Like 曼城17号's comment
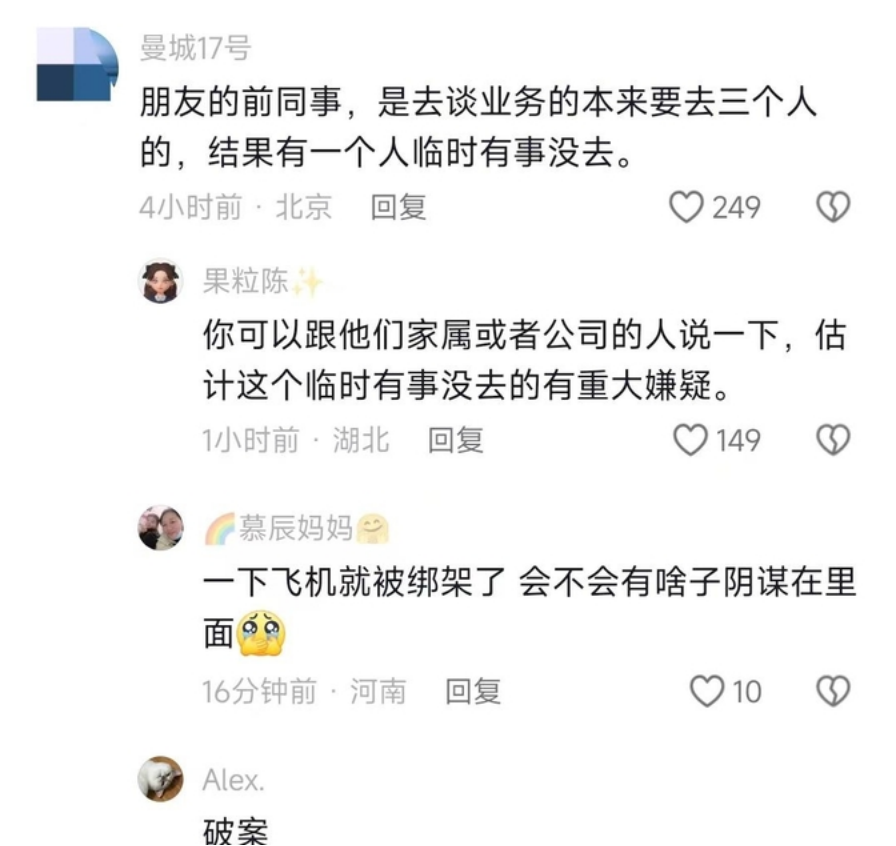Viewport: 896px width, 846px height. [x=686, y=207]
